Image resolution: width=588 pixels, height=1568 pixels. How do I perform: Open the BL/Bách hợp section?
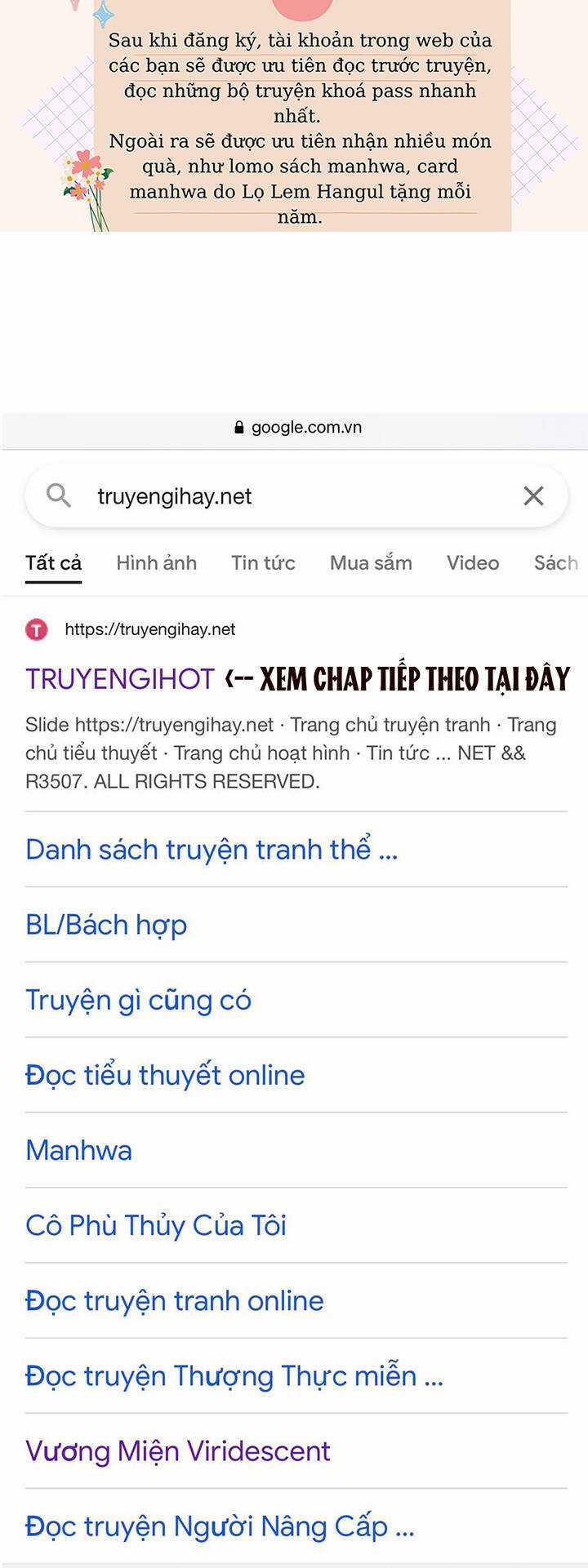106,925
